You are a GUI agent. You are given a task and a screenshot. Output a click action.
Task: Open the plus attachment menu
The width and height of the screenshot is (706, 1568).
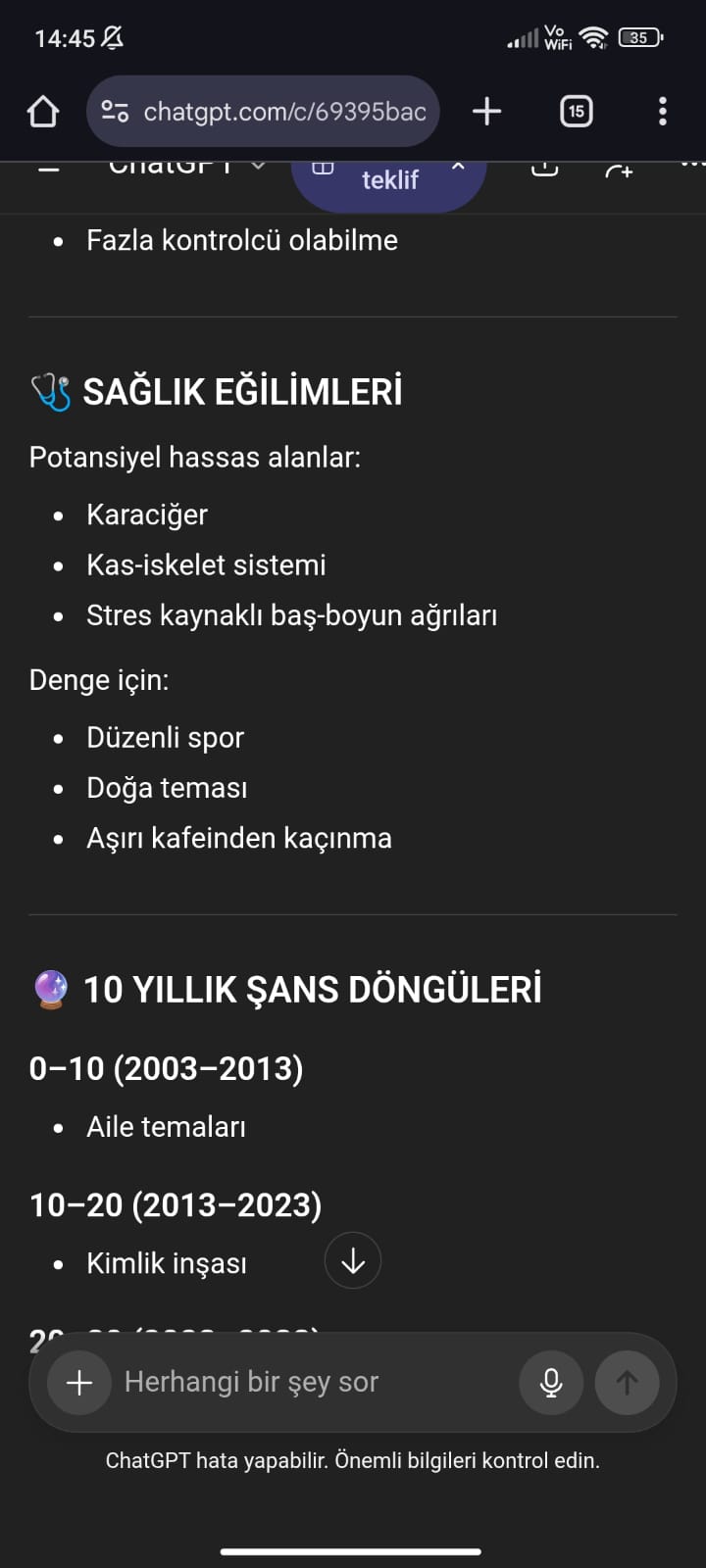(79, 1382)
